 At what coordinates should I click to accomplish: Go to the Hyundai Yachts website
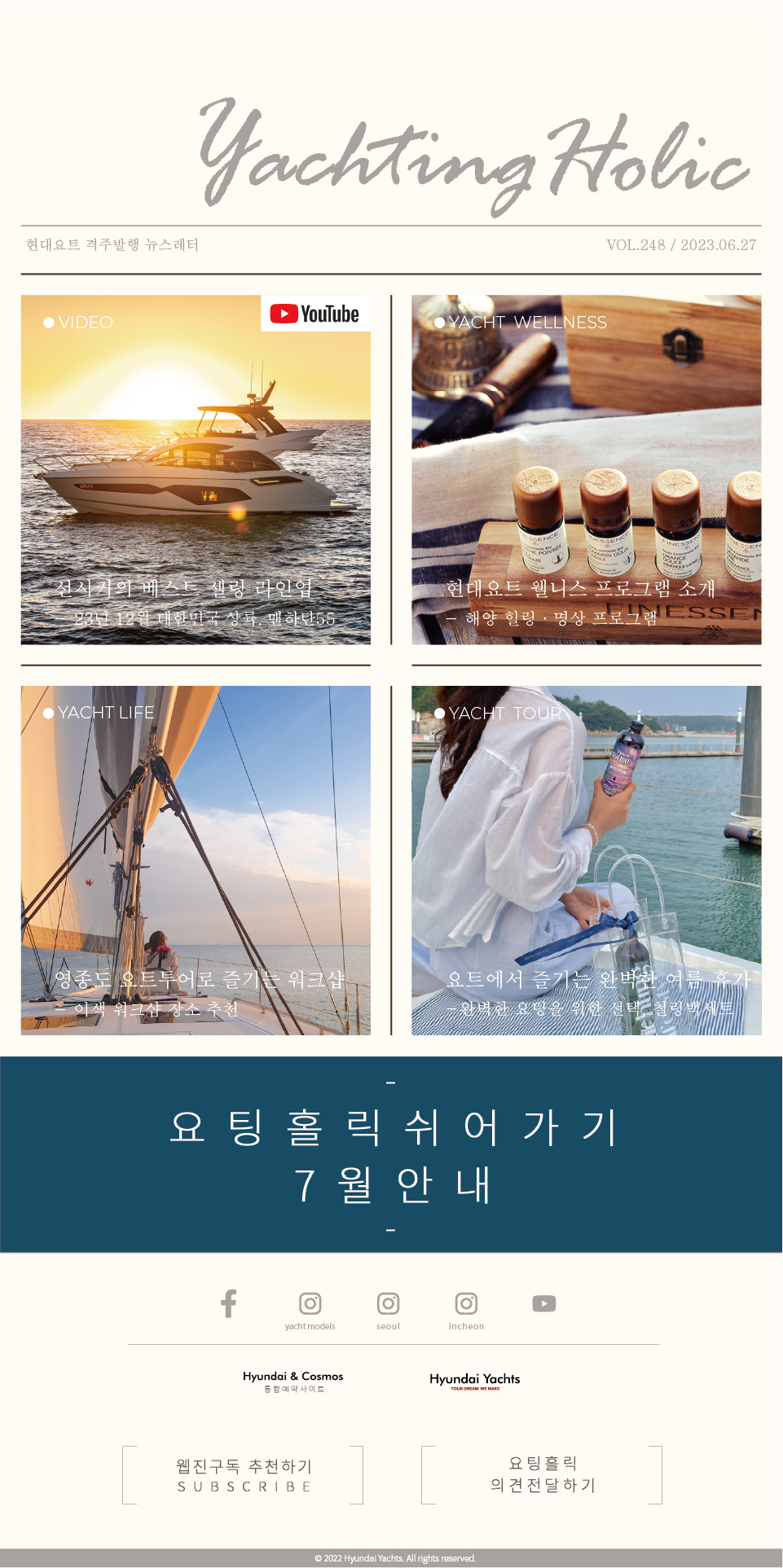475,1381
